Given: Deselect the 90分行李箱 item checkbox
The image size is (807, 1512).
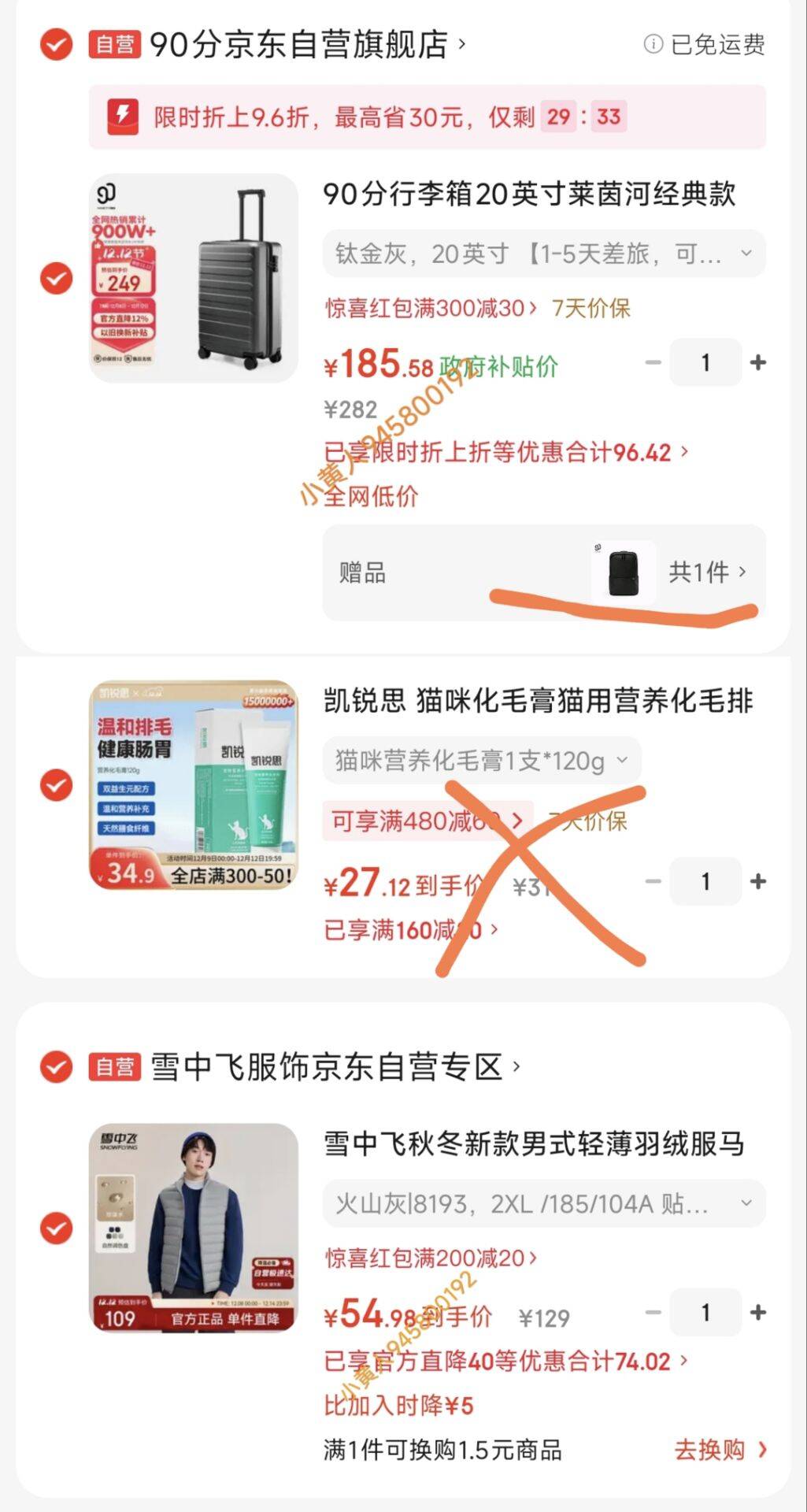Looking at the screenshot, I should (x=56, y=279).
